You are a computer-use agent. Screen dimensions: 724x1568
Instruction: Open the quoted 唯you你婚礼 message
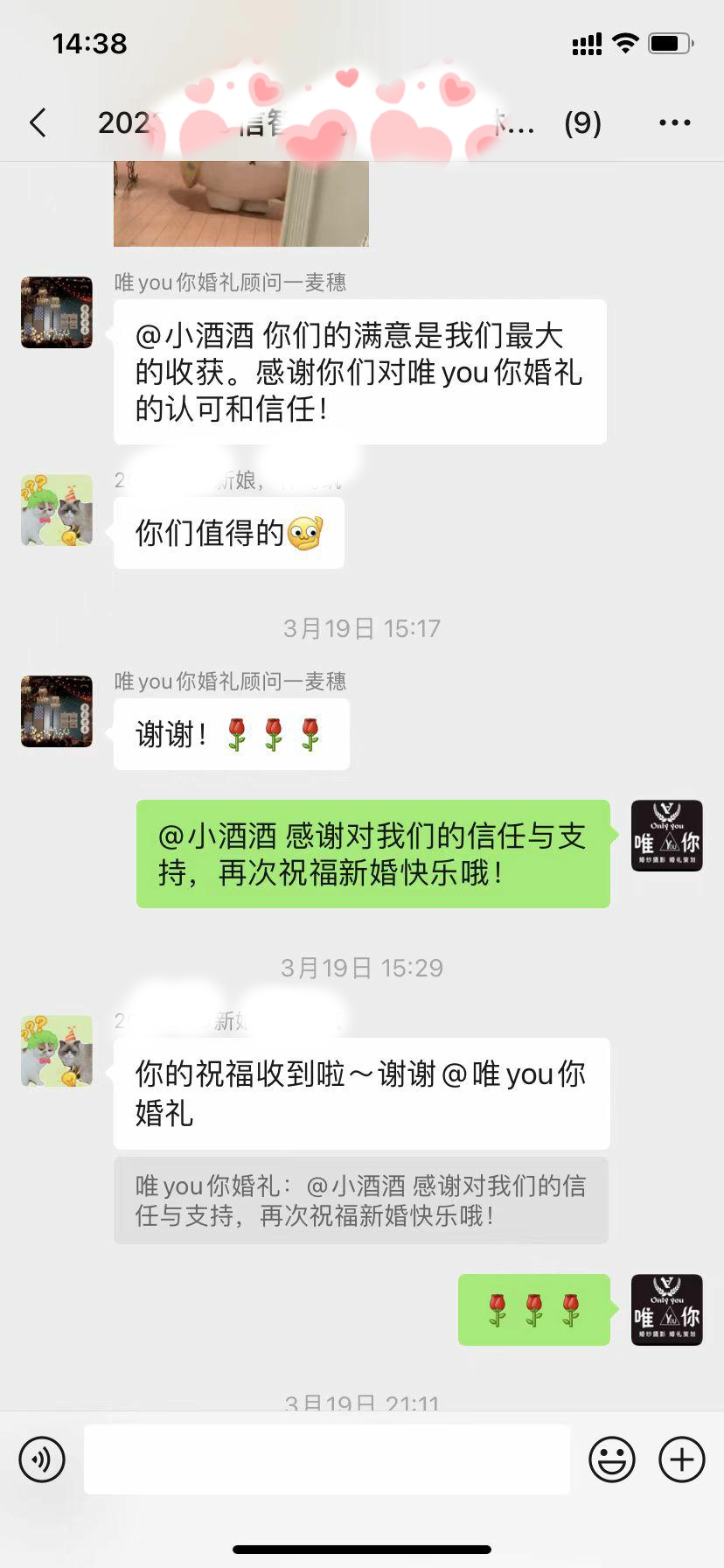point(360,1200)
